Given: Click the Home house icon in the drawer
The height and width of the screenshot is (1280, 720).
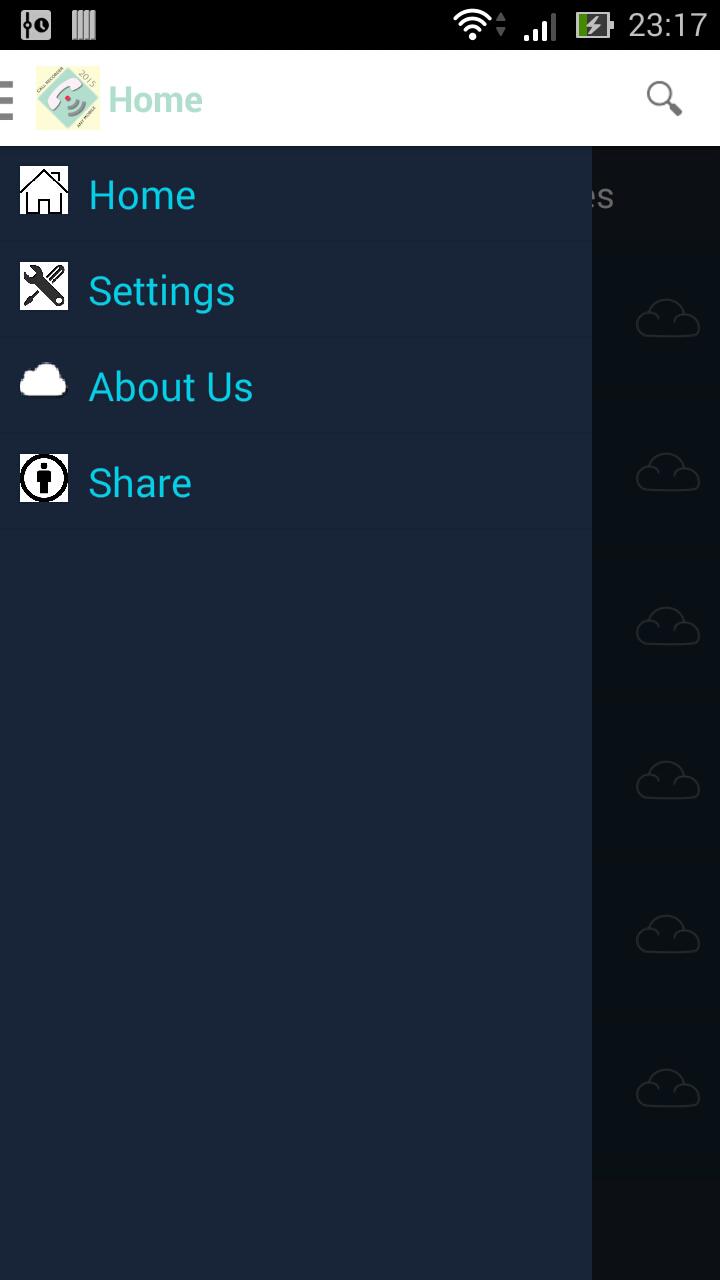Looking at the screenshot, I should pos(44,190).
